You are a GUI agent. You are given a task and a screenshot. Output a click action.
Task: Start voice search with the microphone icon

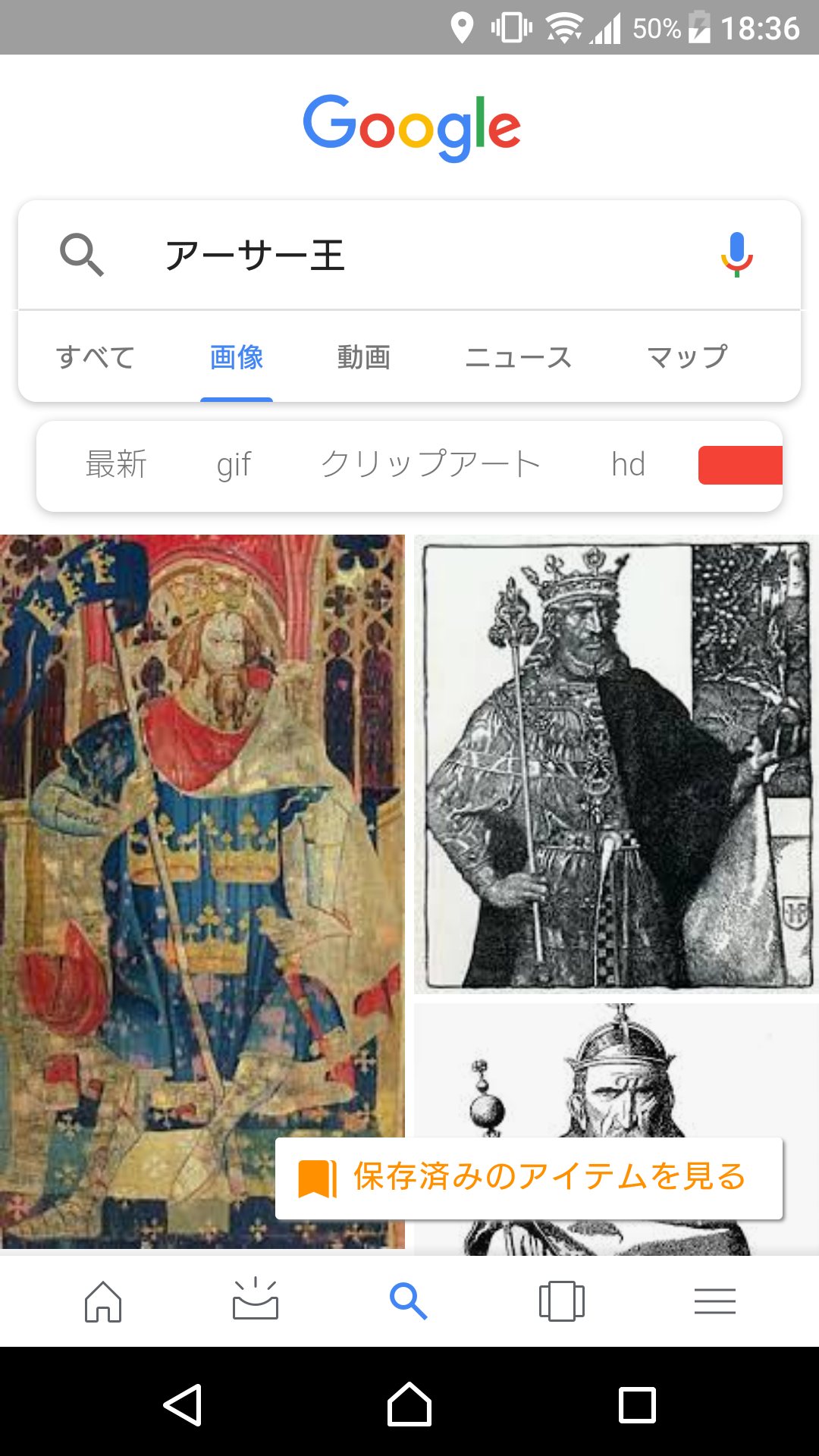pyautogui.click(x=736, y=255)
